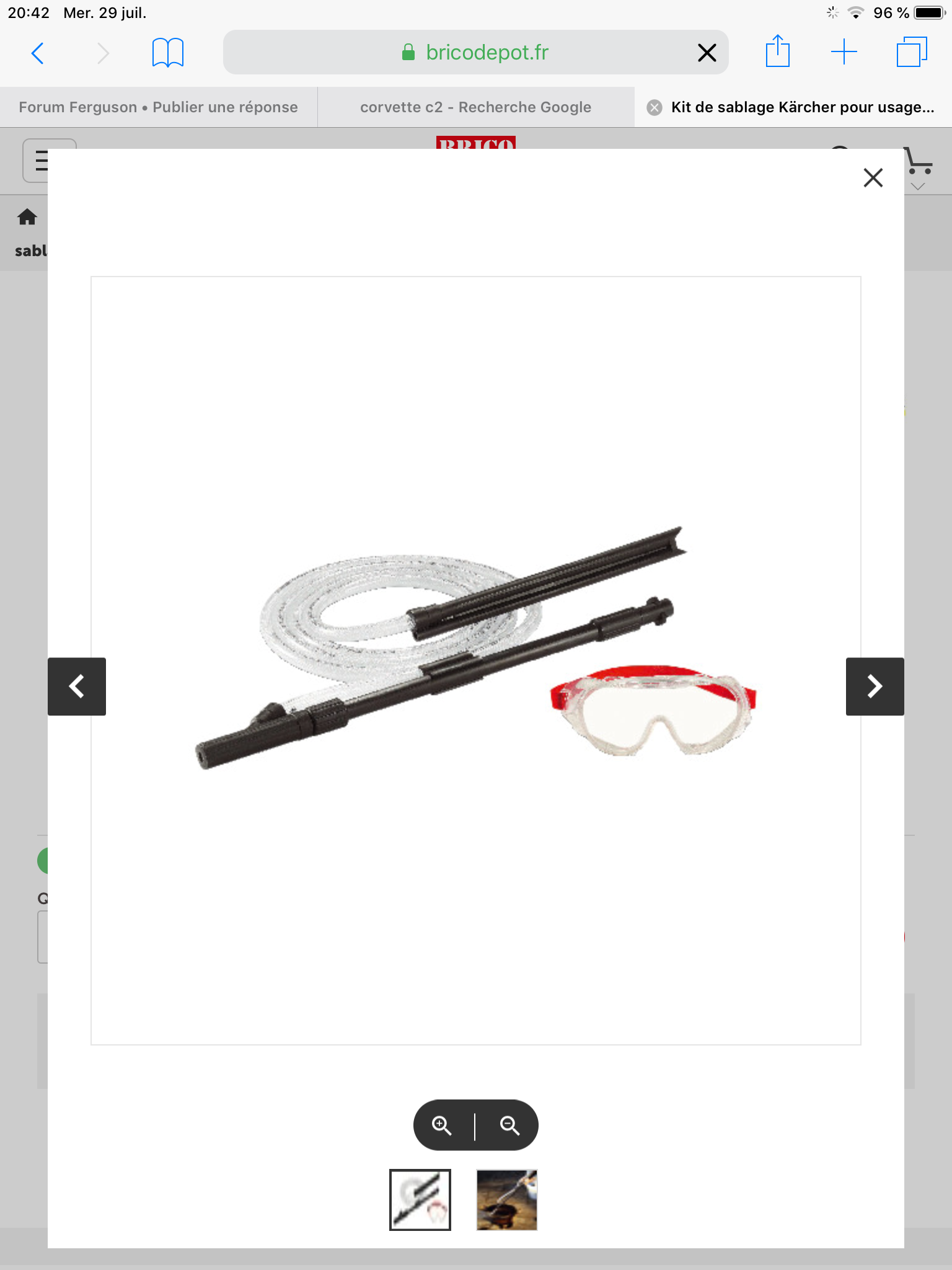Image resolution: width=952 pixels, height=1270 pixels.
Task: Open a new Safari tab
Action: tap(844, 51)
